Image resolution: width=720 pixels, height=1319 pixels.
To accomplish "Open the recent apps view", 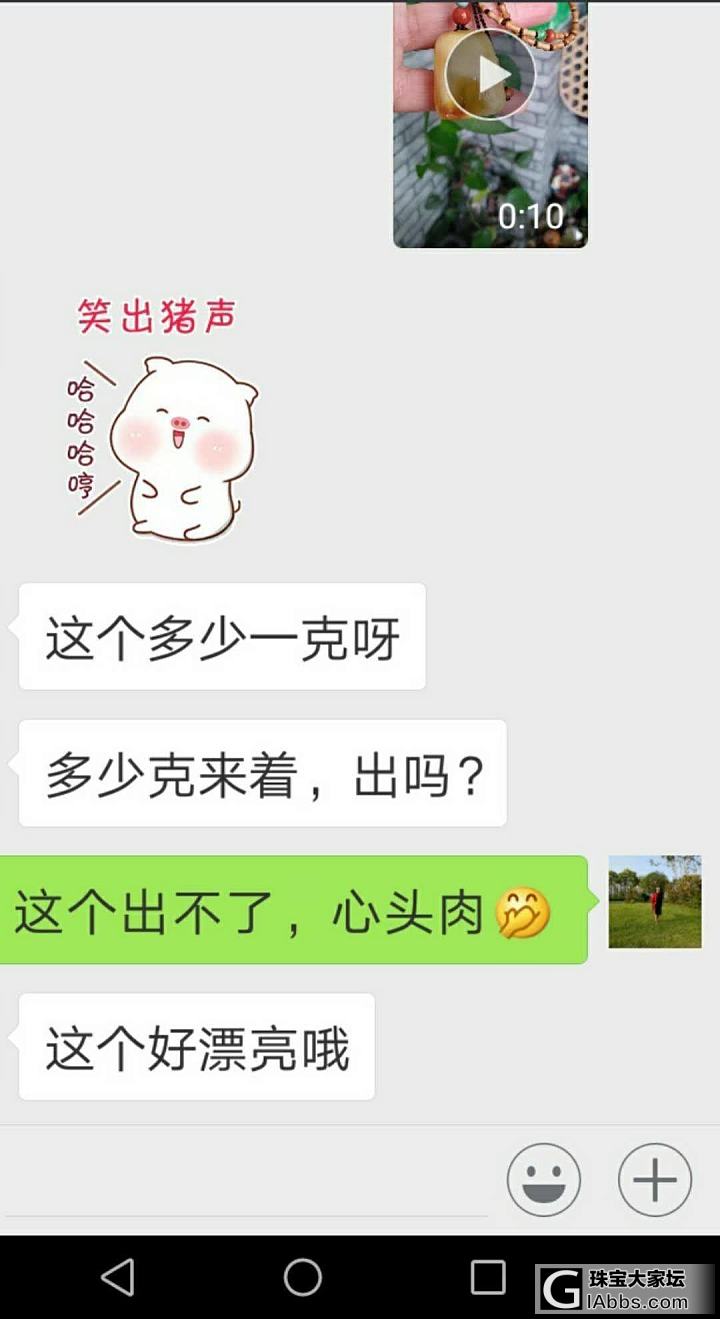I will tap(488, 1277).
